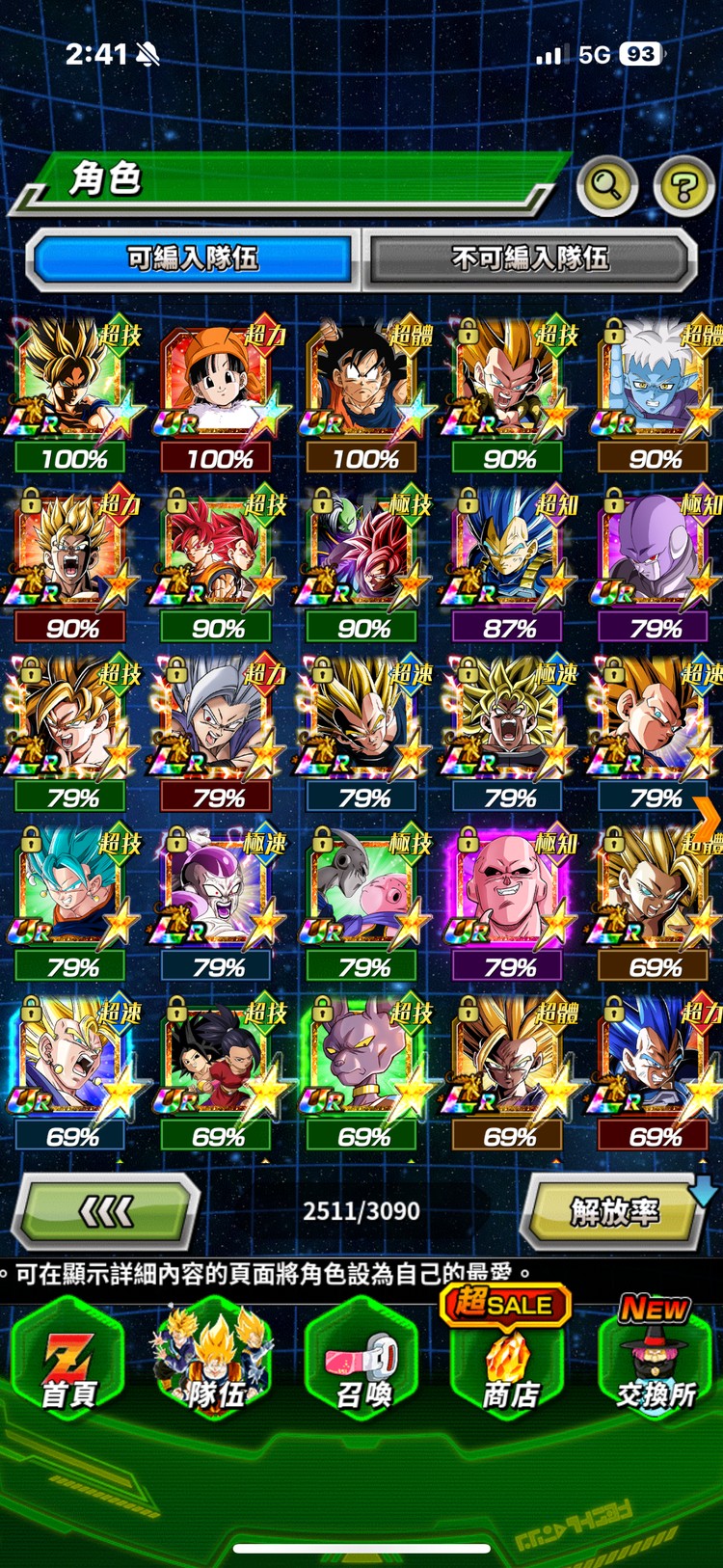
Task: Open the 解放率 sort button
Action: [x=613, y=1211]
